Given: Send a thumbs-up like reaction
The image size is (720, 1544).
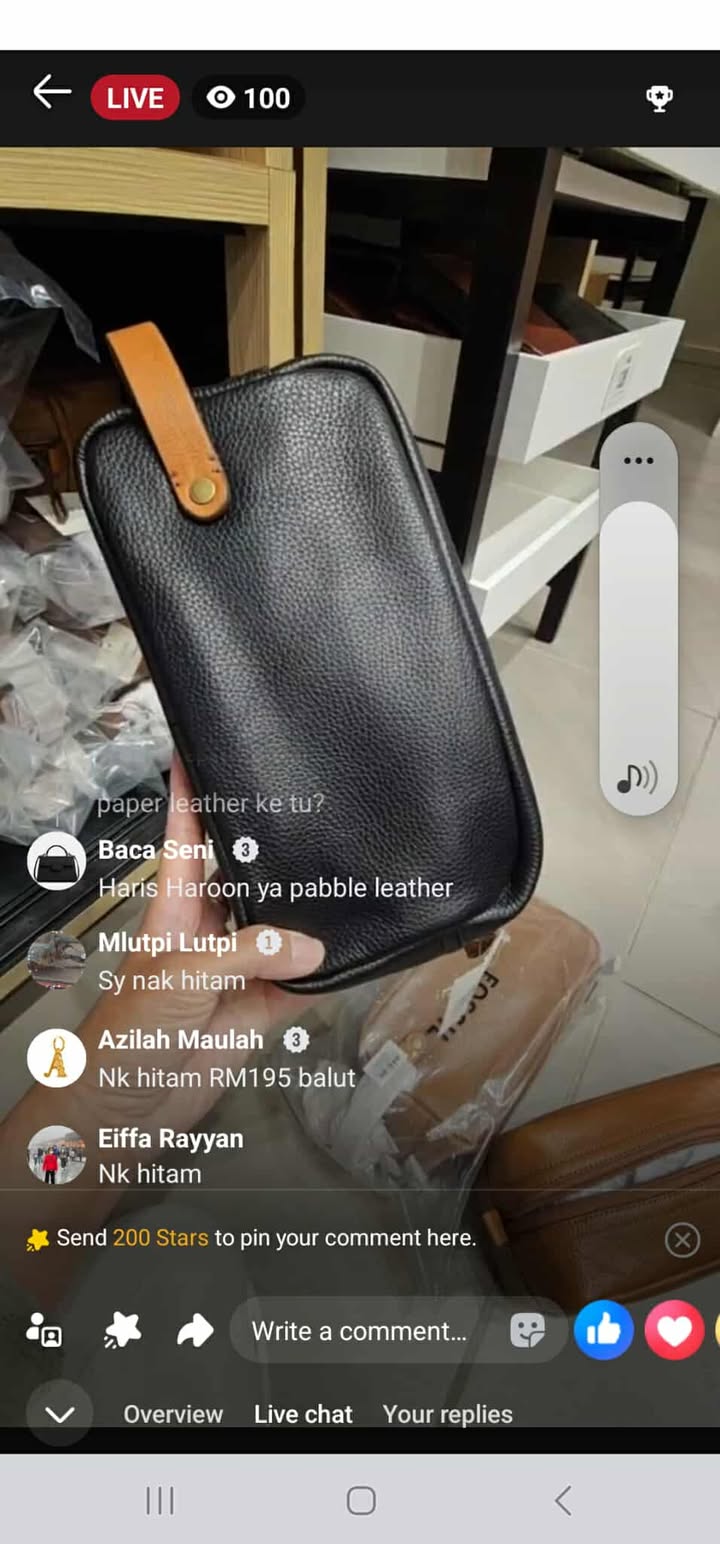Looking at the screenshot, I should pyautogui.click(x=603, y=1331).
